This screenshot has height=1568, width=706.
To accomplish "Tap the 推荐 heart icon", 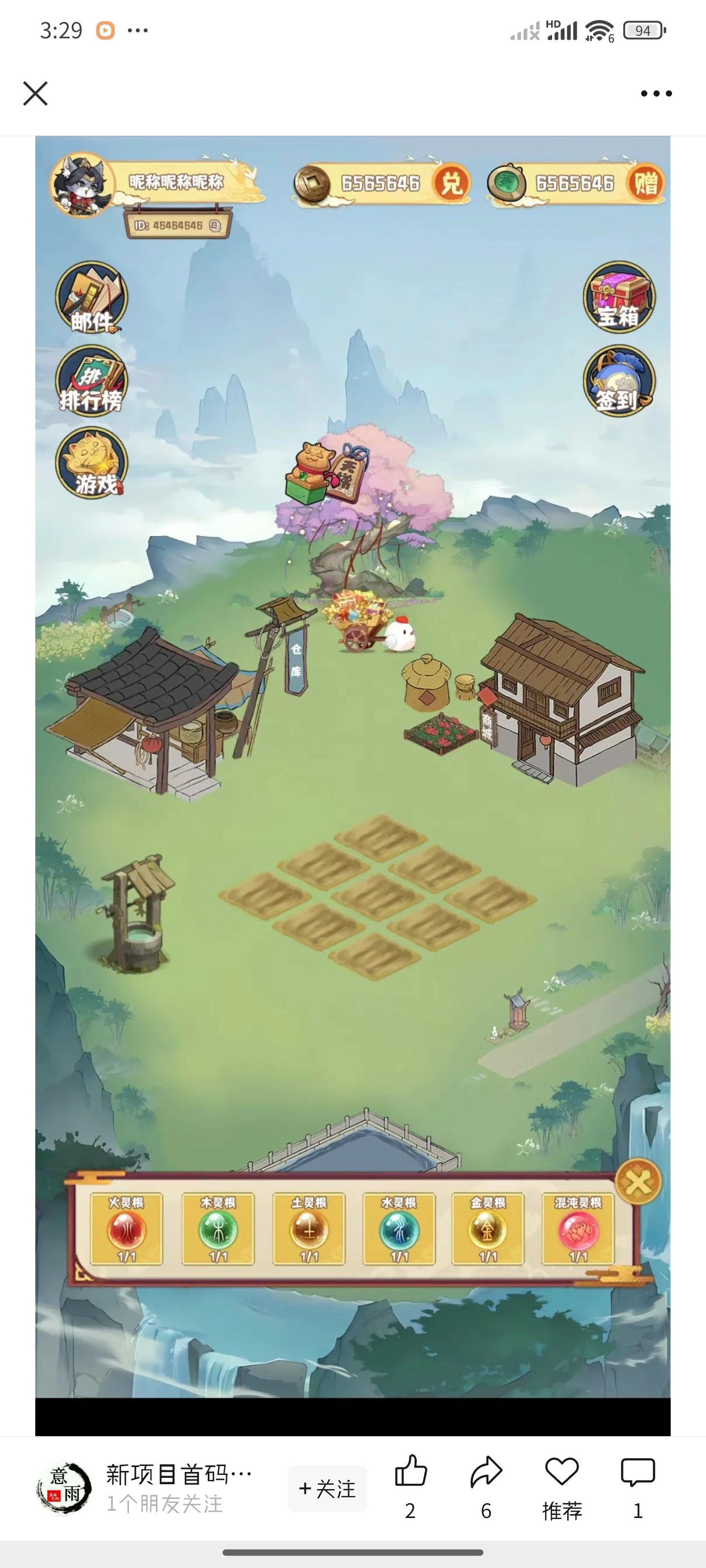I will [562, 1472].
